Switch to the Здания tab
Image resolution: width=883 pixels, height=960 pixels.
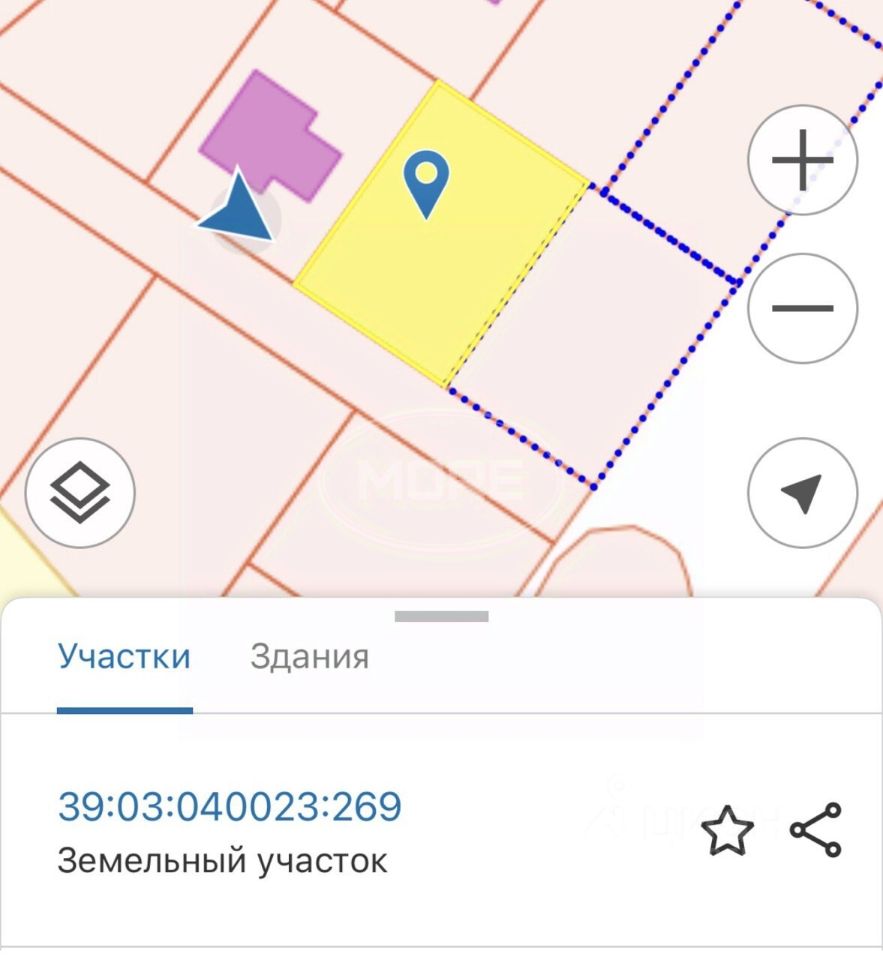click(309, 657)
